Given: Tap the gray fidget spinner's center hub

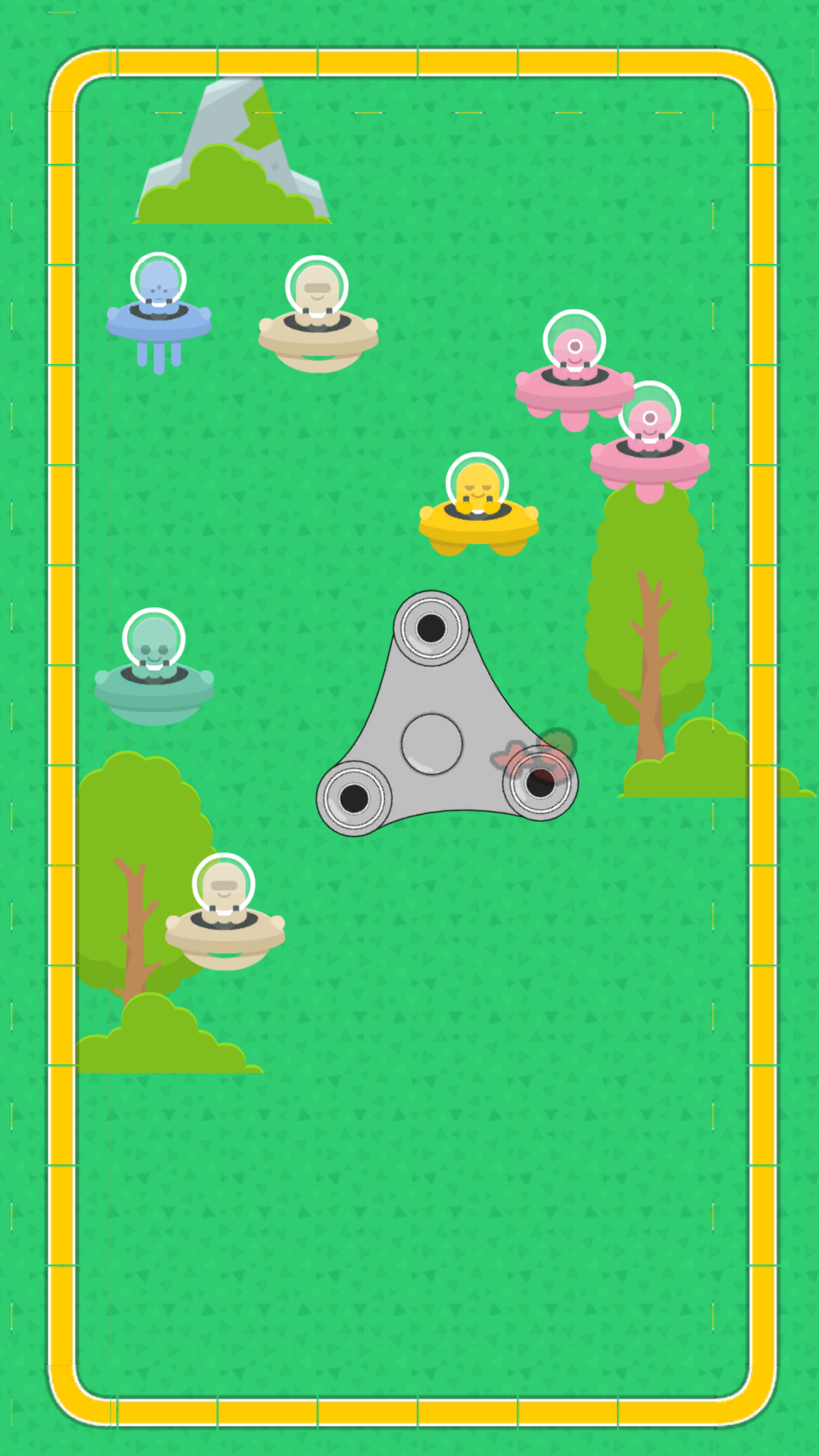Looking at the screenshot, I should pos(432,744).
